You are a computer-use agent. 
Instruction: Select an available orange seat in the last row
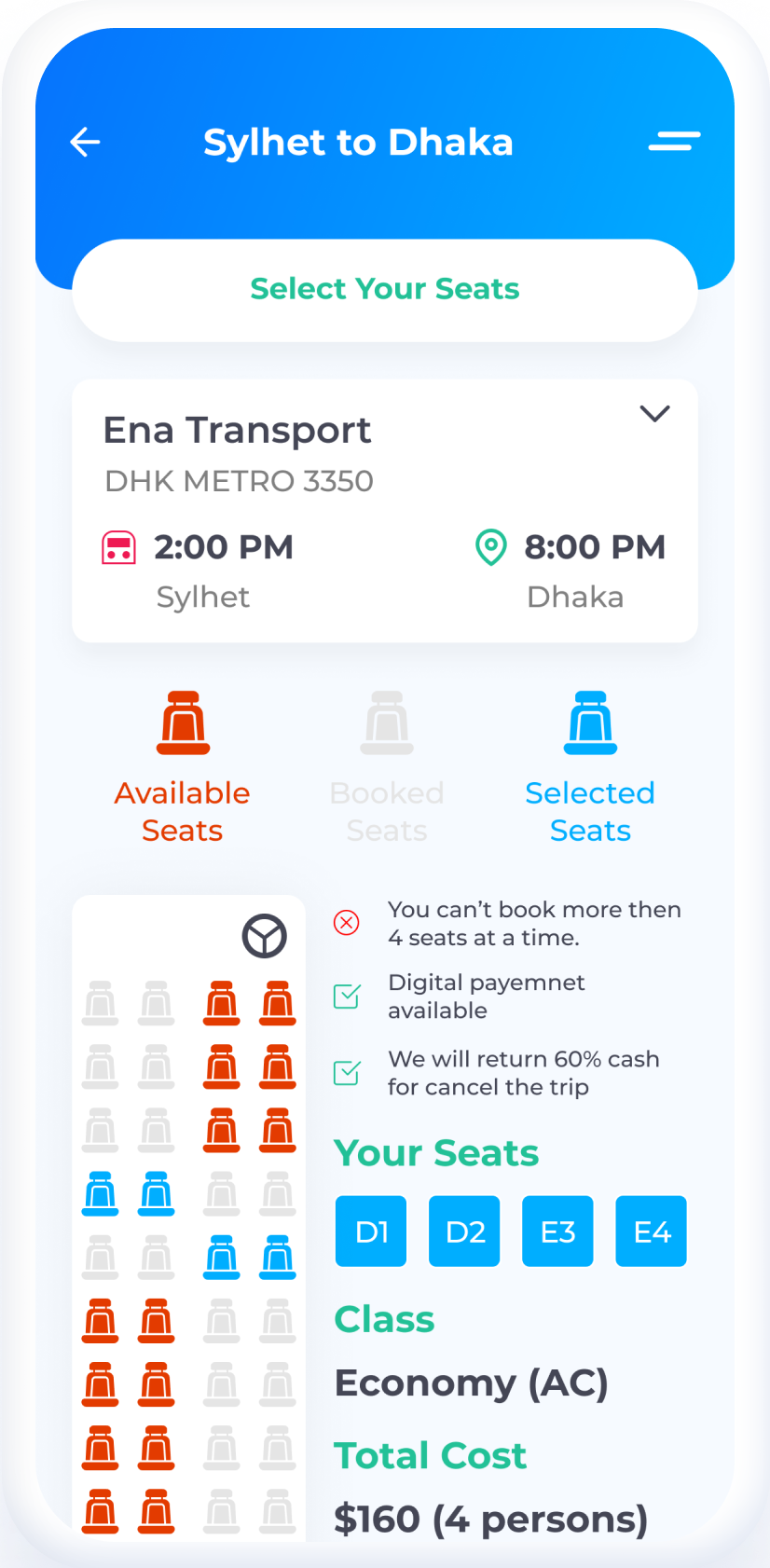(x=100, y=1512)
